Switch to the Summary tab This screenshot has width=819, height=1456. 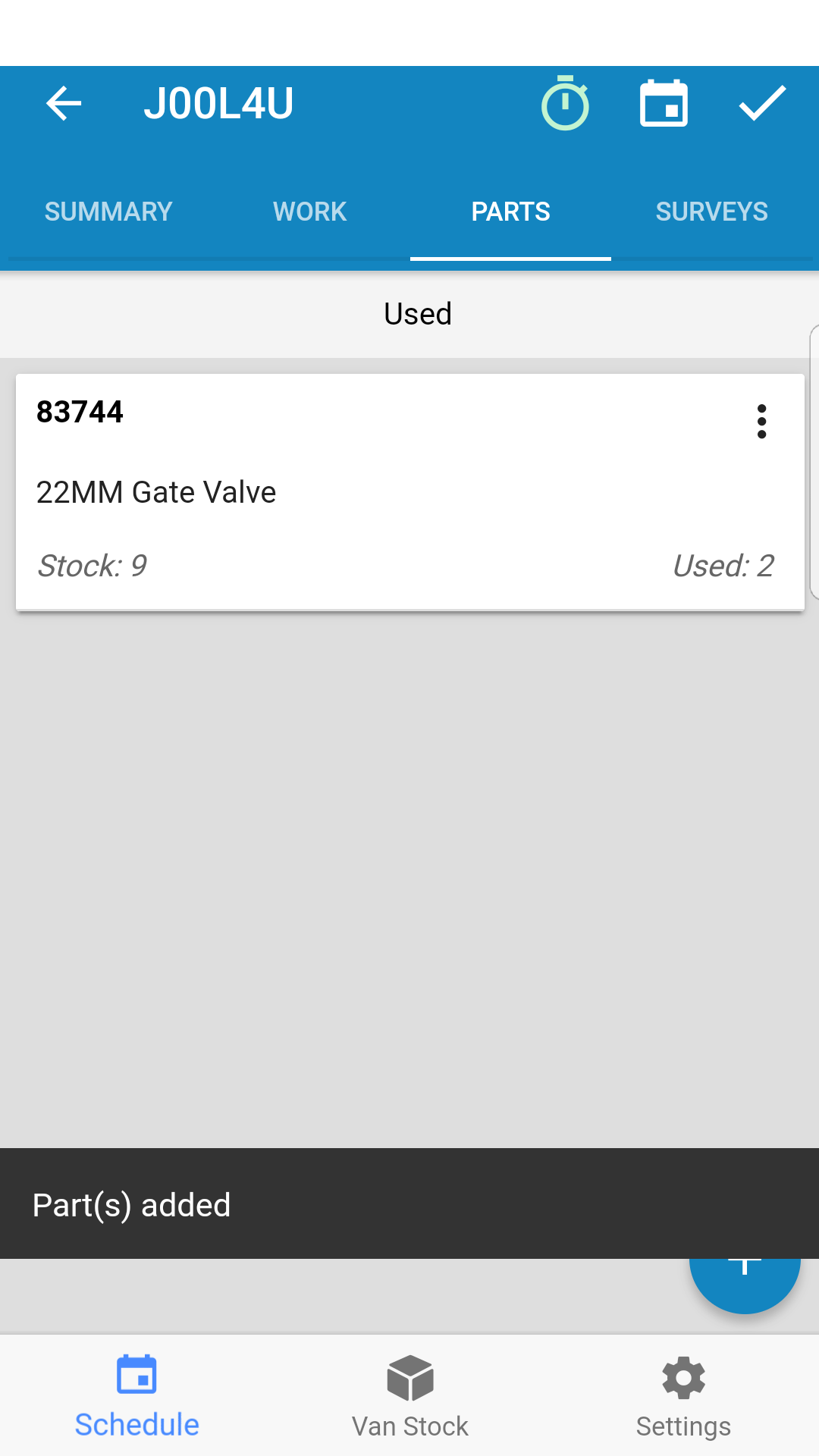108,212
